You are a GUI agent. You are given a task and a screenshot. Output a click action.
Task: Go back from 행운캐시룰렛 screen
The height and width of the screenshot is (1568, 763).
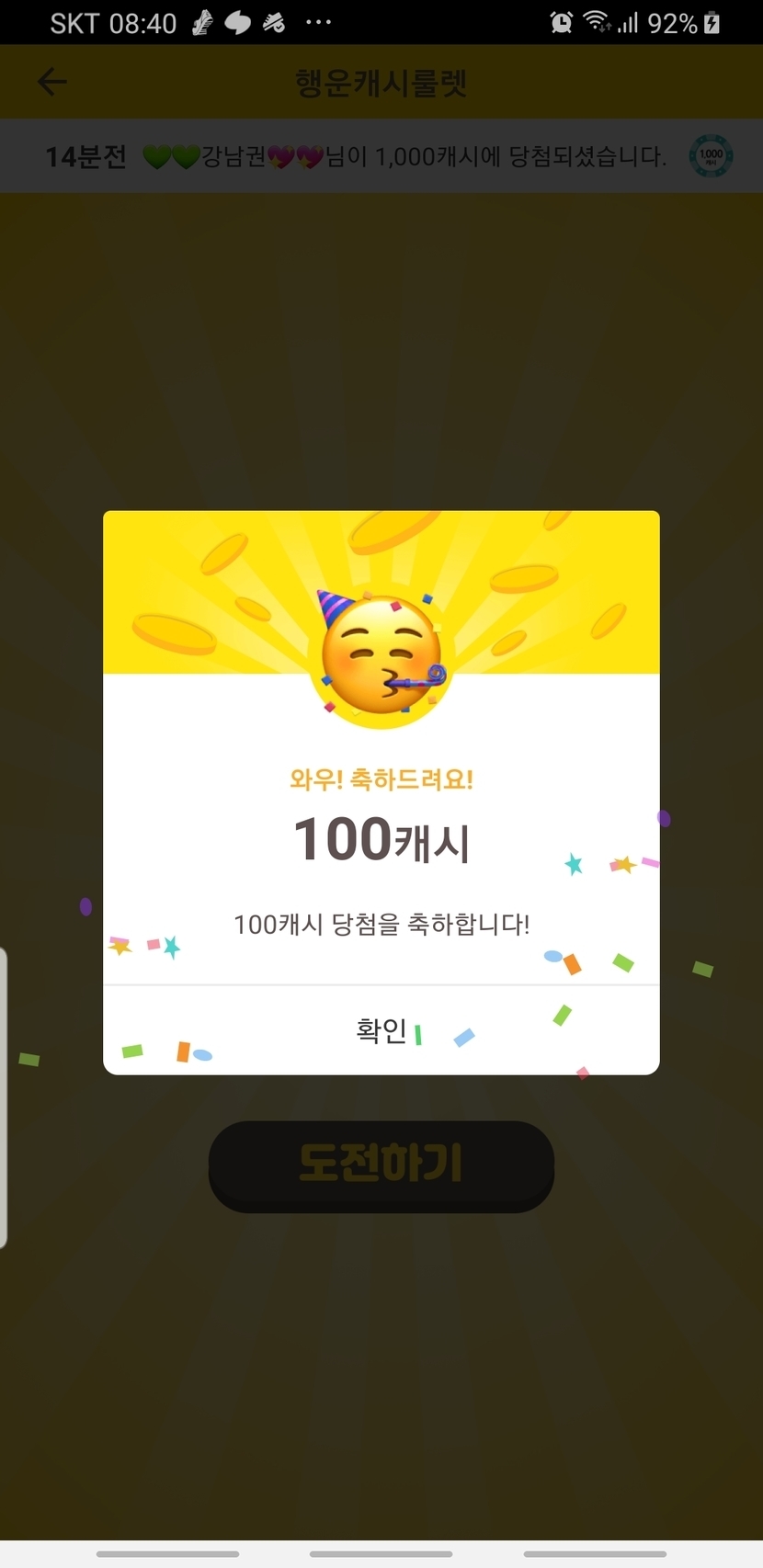tap(52, 82)
